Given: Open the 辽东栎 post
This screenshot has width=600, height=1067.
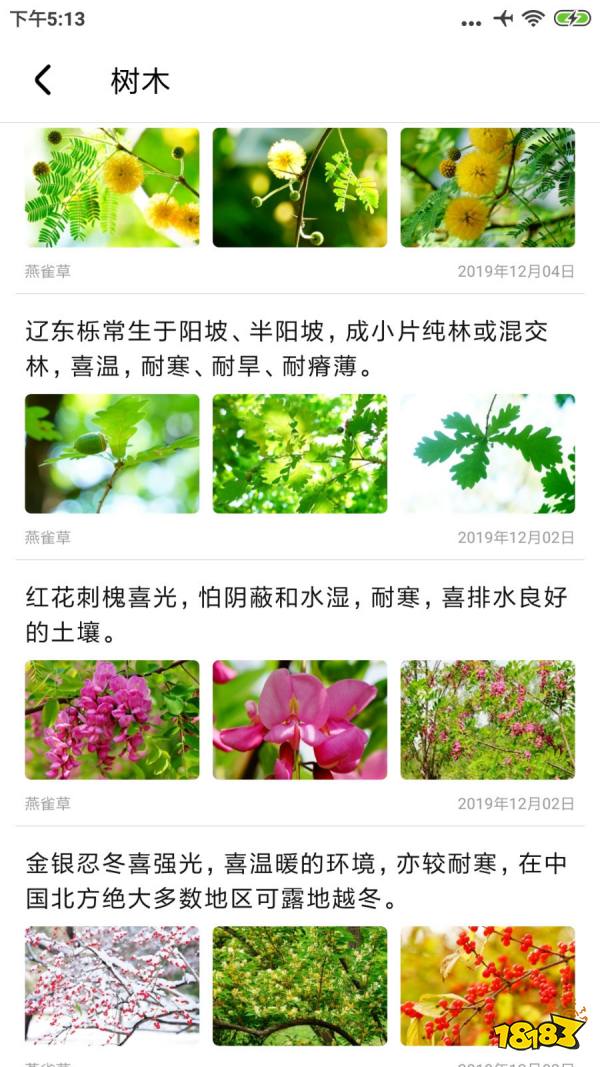Looking at the screenshot, I should tap(286, 350).
